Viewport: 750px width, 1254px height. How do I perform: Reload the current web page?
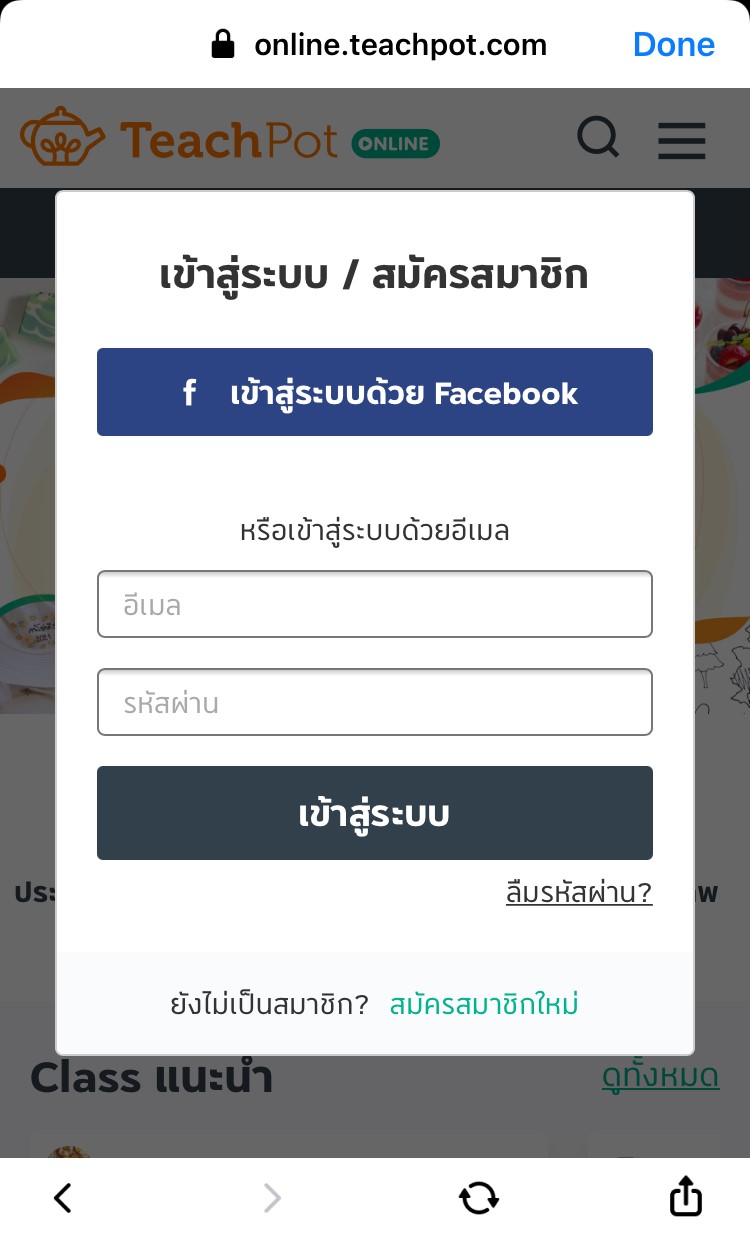(478, 1197)
